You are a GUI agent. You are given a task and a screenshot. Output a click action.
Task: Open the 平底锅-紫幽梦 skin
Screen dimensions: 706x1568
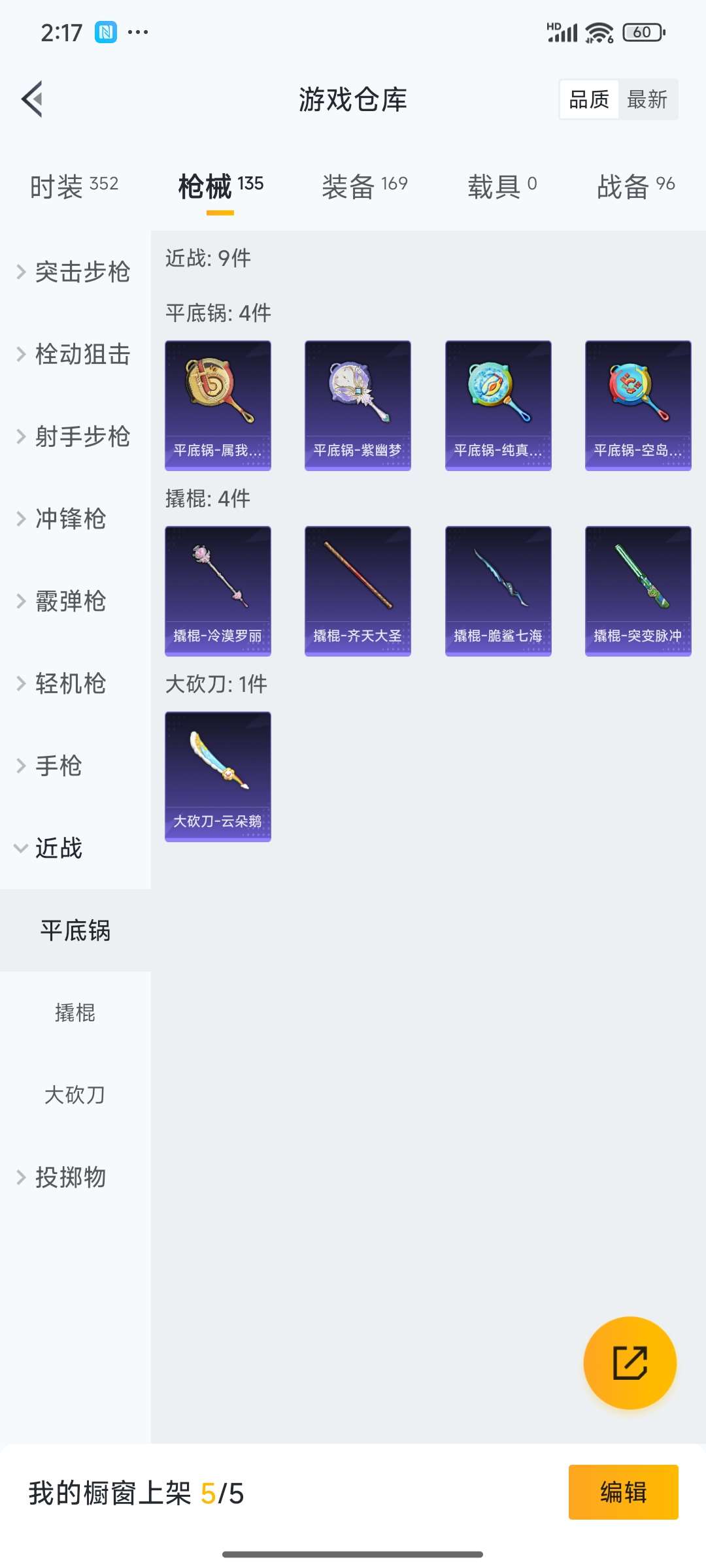[x=358, y=405]
